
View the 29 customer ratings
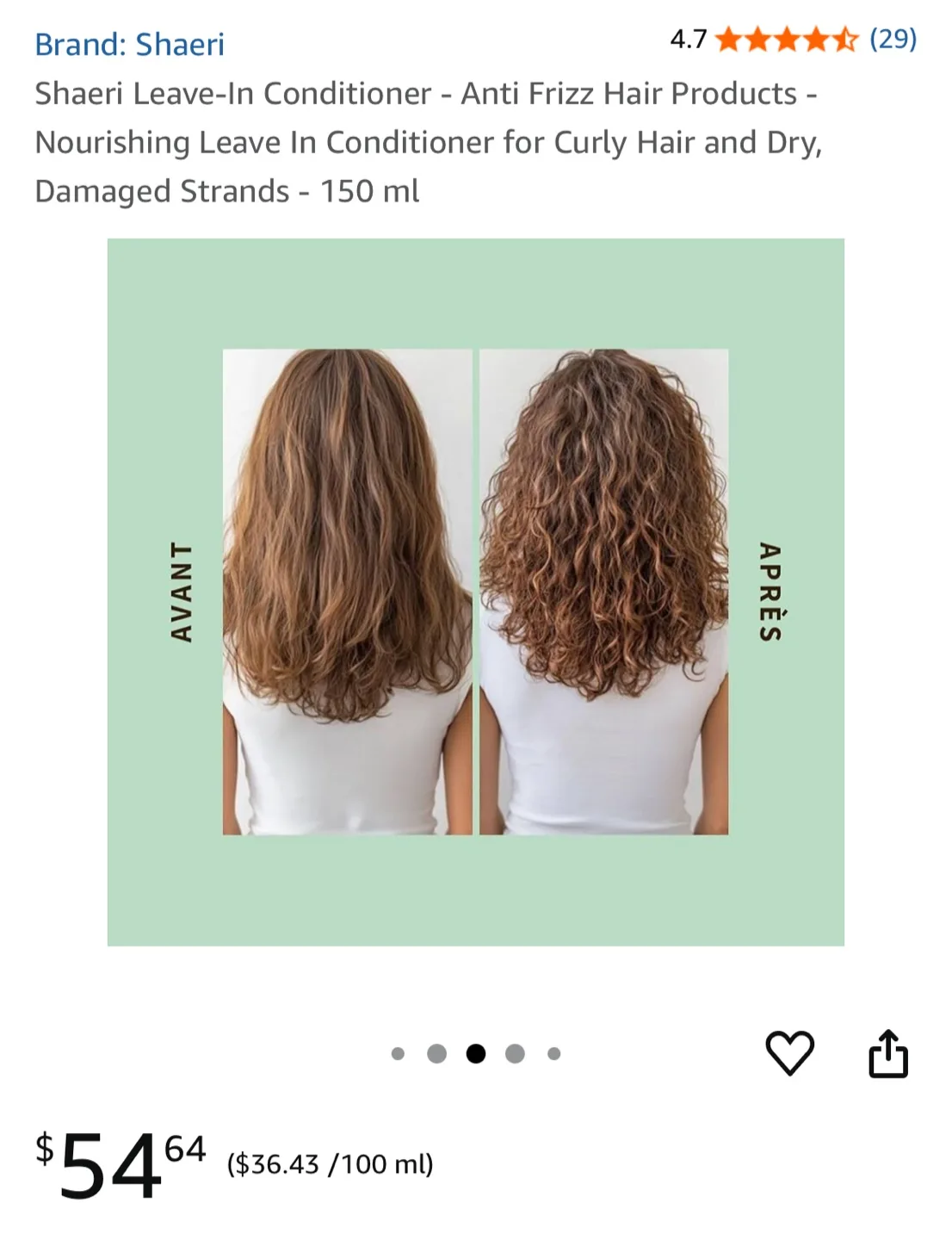point(893,39)
